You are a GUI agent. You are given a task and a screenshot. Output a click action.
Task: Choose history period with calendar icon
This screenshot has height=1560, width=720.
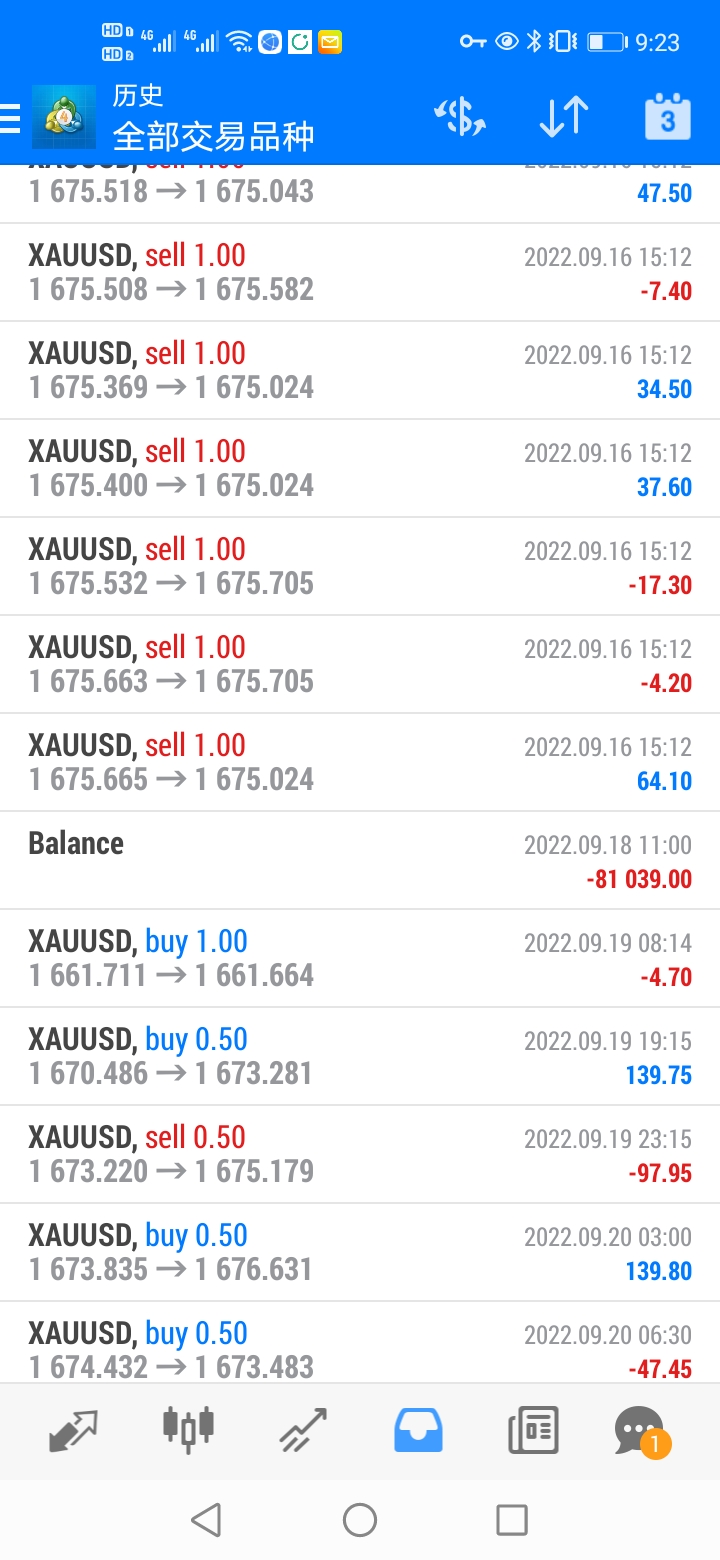pyautogui.click(x=667, y=118)
